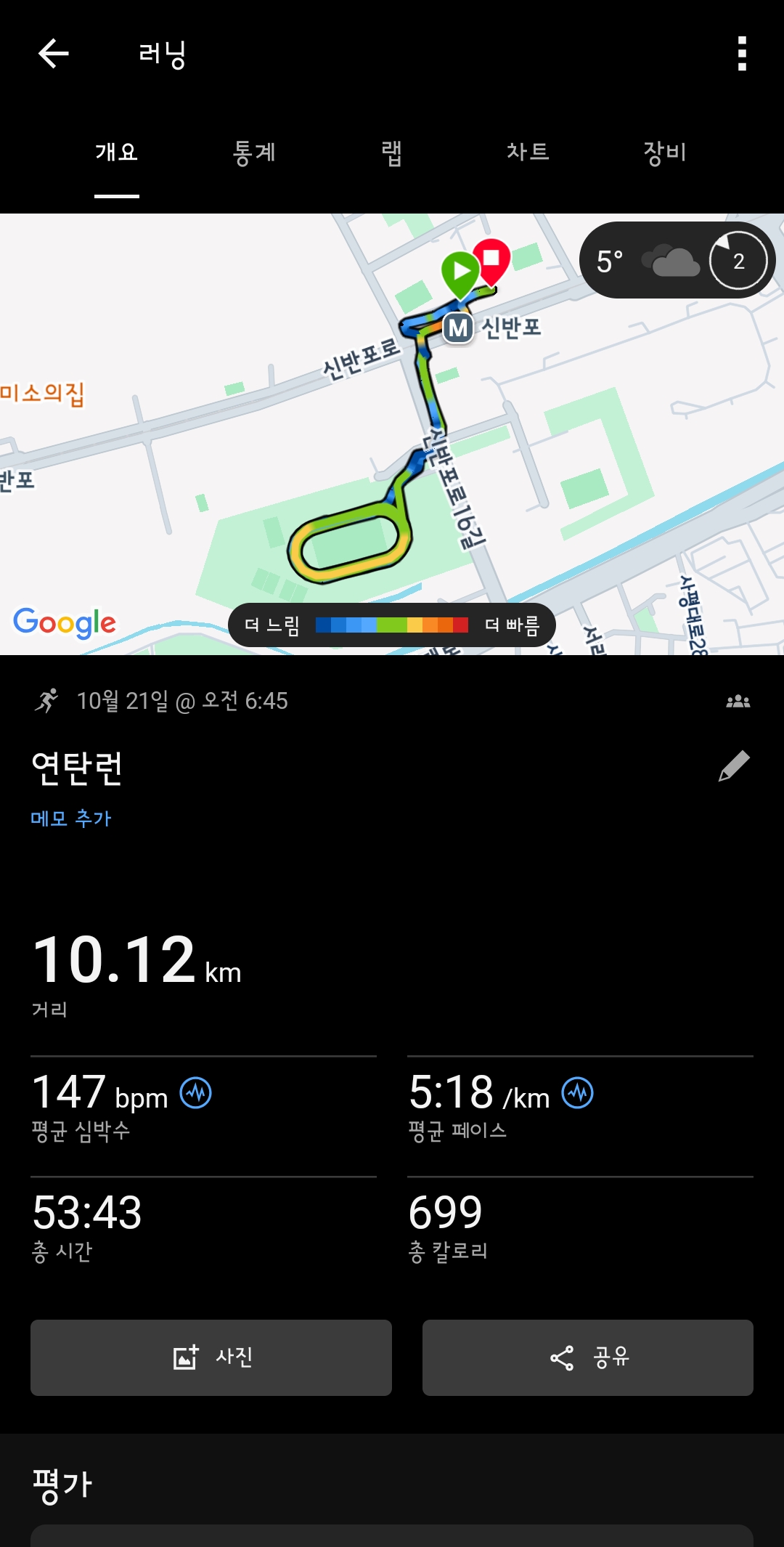Switch to the 통계 tab
Viewport: 784px width, 1547px height.
[254, 153]
